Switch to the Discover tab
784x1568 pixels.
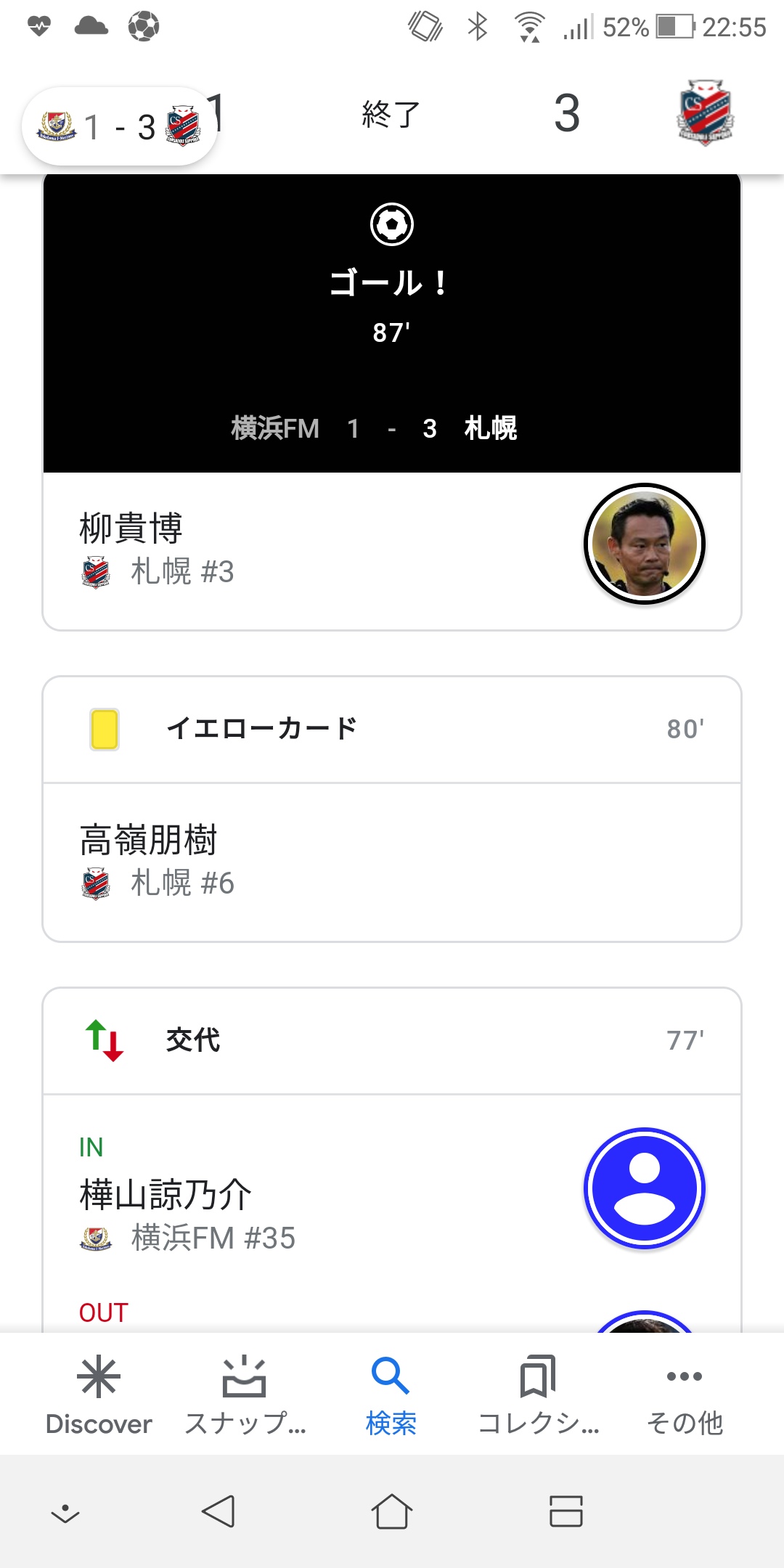99,1395
